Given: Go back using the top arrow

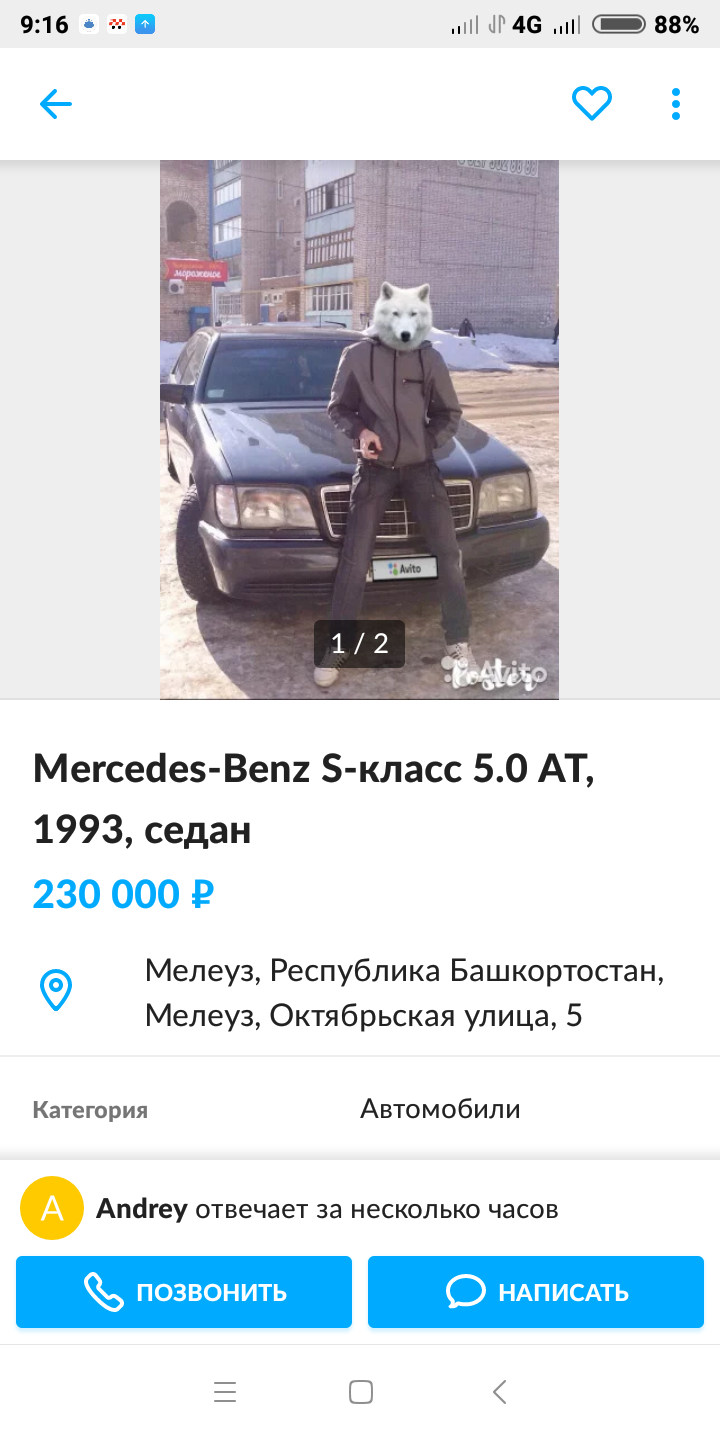Looking at the screenshot, I should 56,104.
